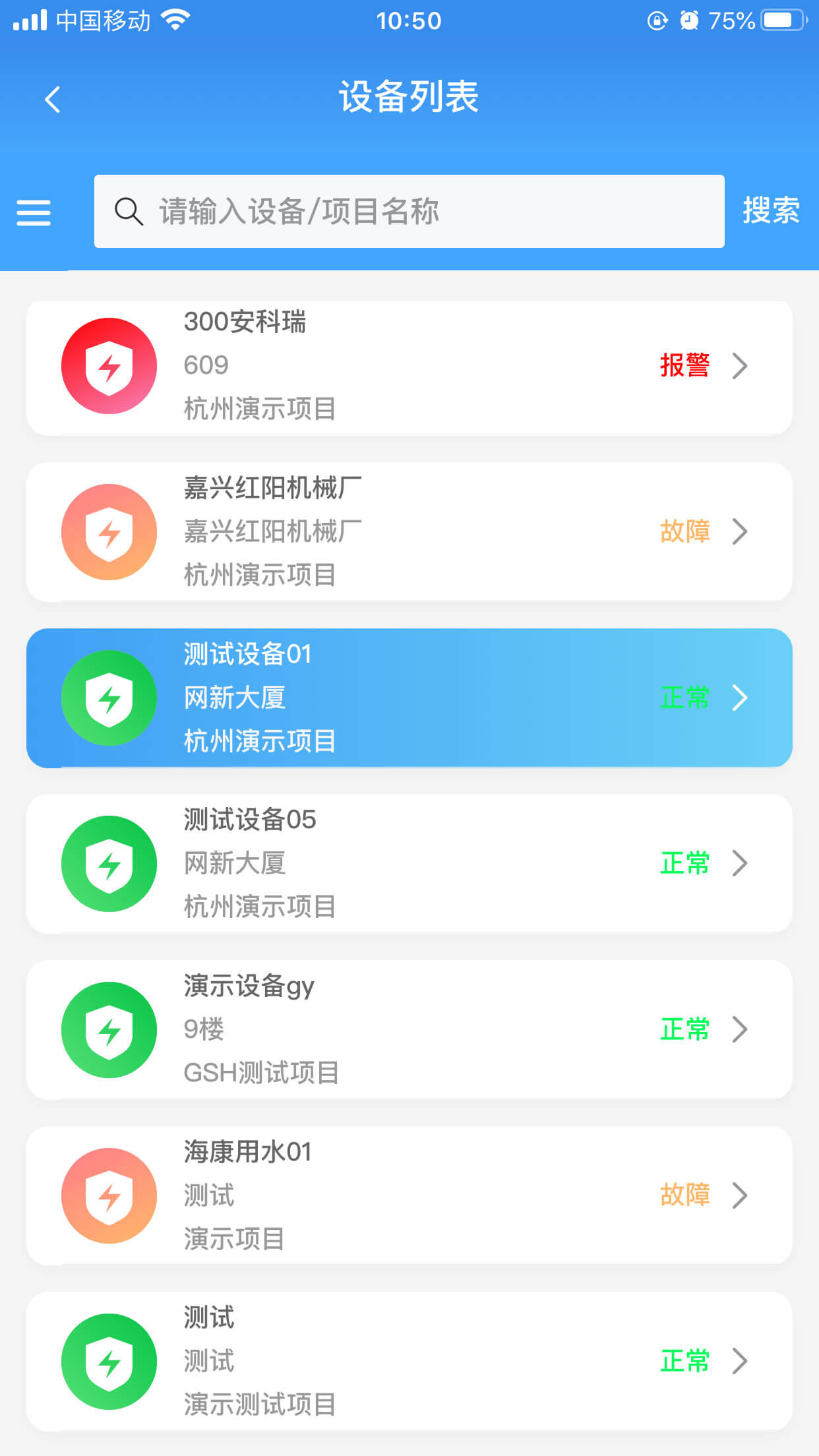Open the 300安科瑞 device card

409,367
